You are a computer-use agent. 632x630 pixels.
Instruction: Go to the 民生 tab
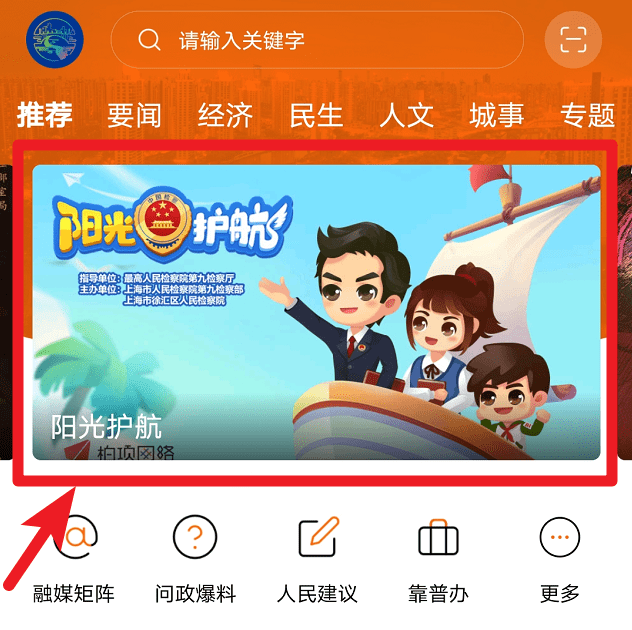pyautogui.click(x=316, y=115)
